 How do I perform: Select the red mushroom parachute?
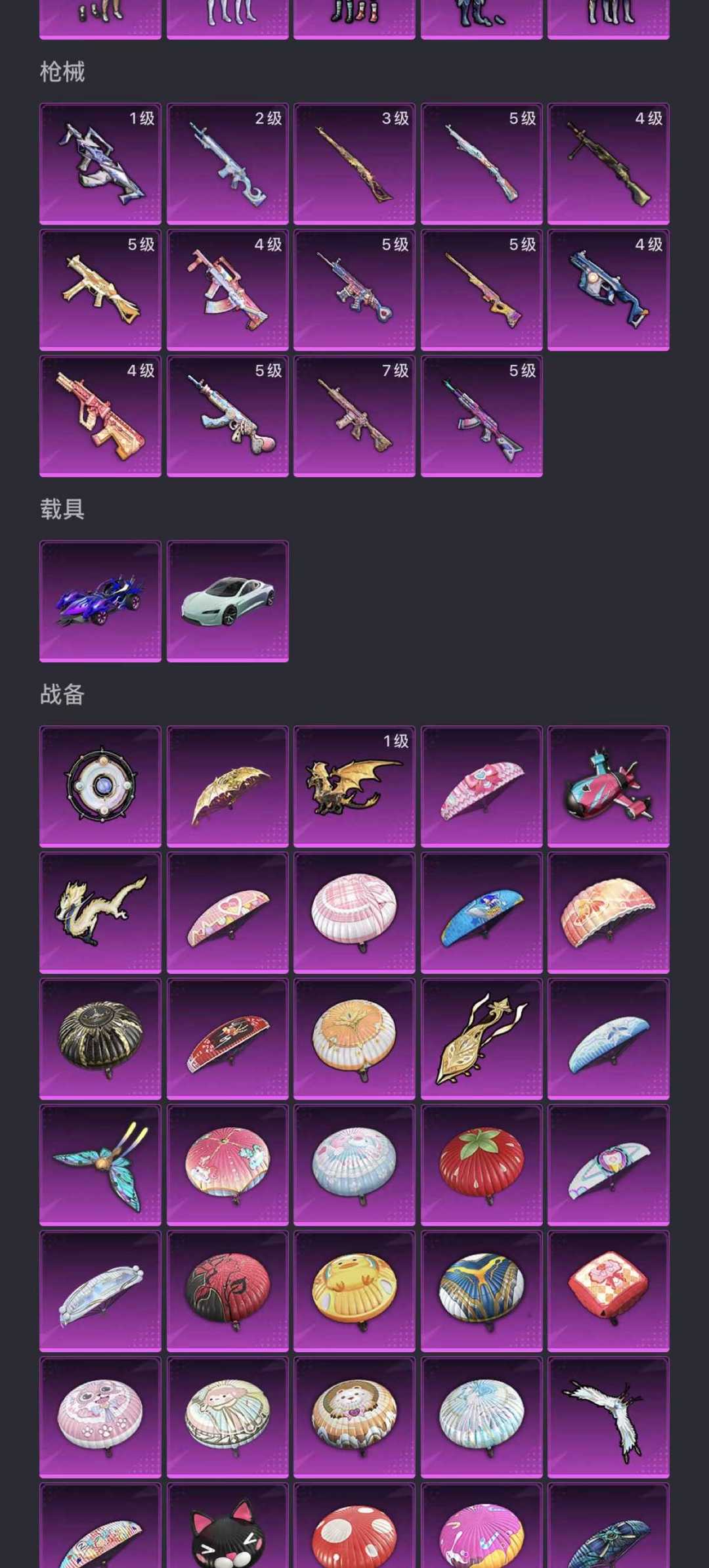click(354, 1525)
